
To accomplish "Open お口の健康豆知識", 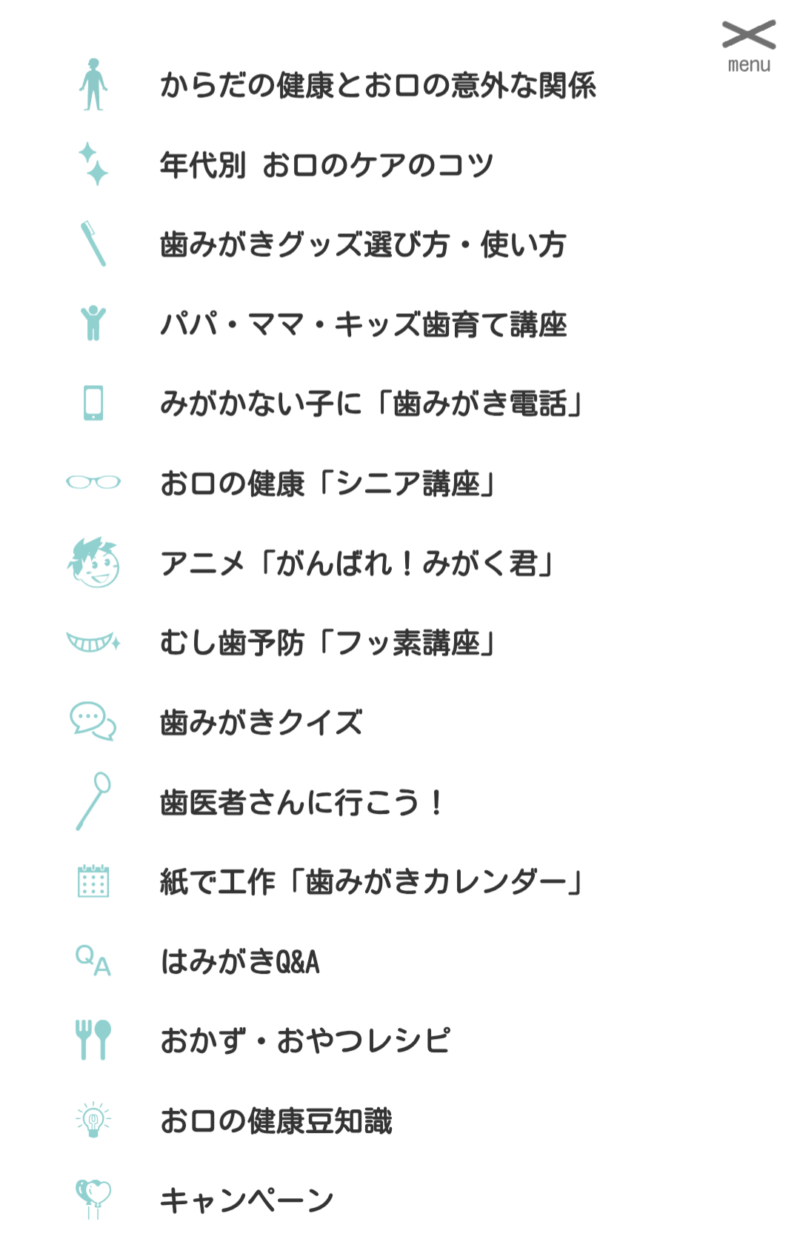I will (276, 1121).
